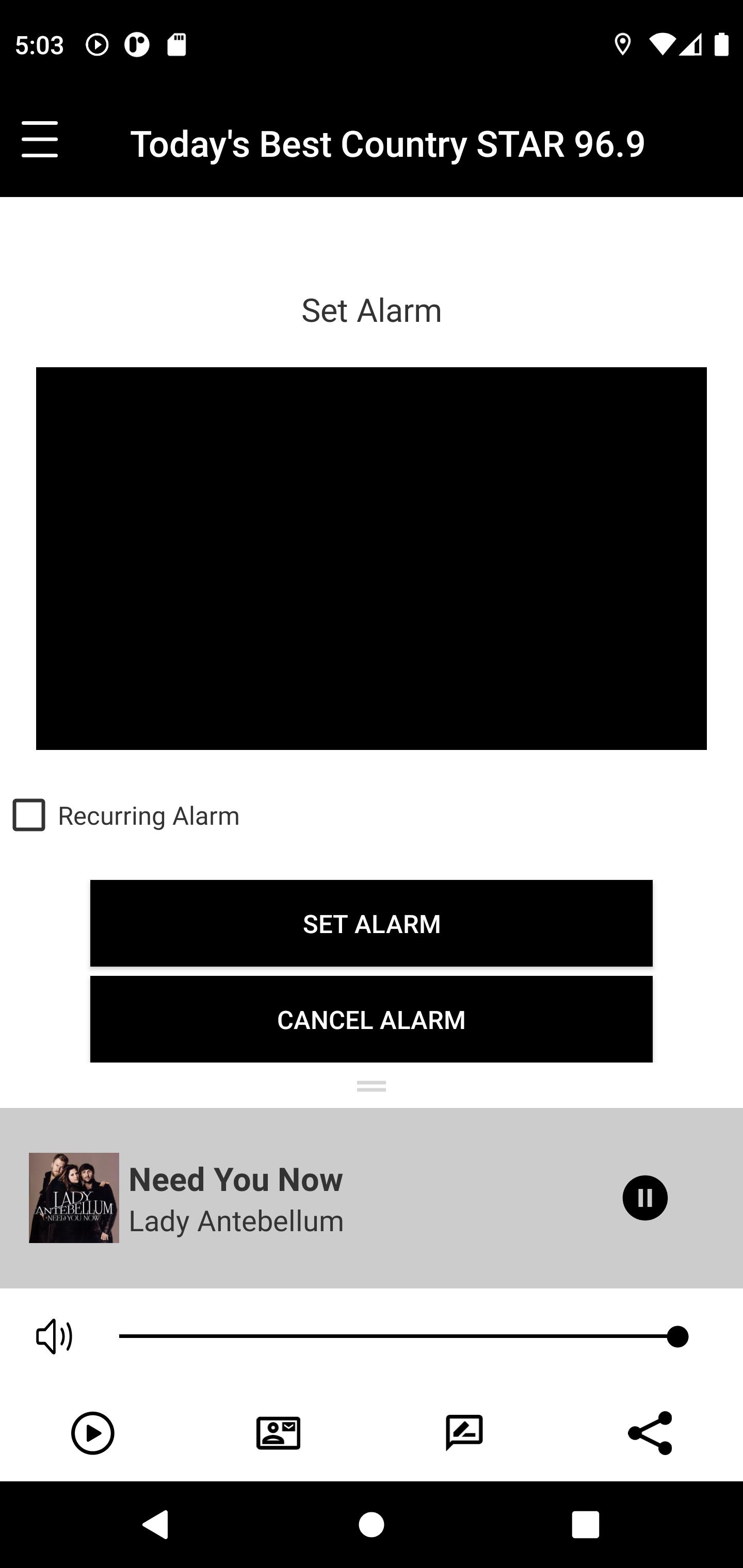Open the play tab in bottom bar
743x1568 pixels.
click(92, 1433)
